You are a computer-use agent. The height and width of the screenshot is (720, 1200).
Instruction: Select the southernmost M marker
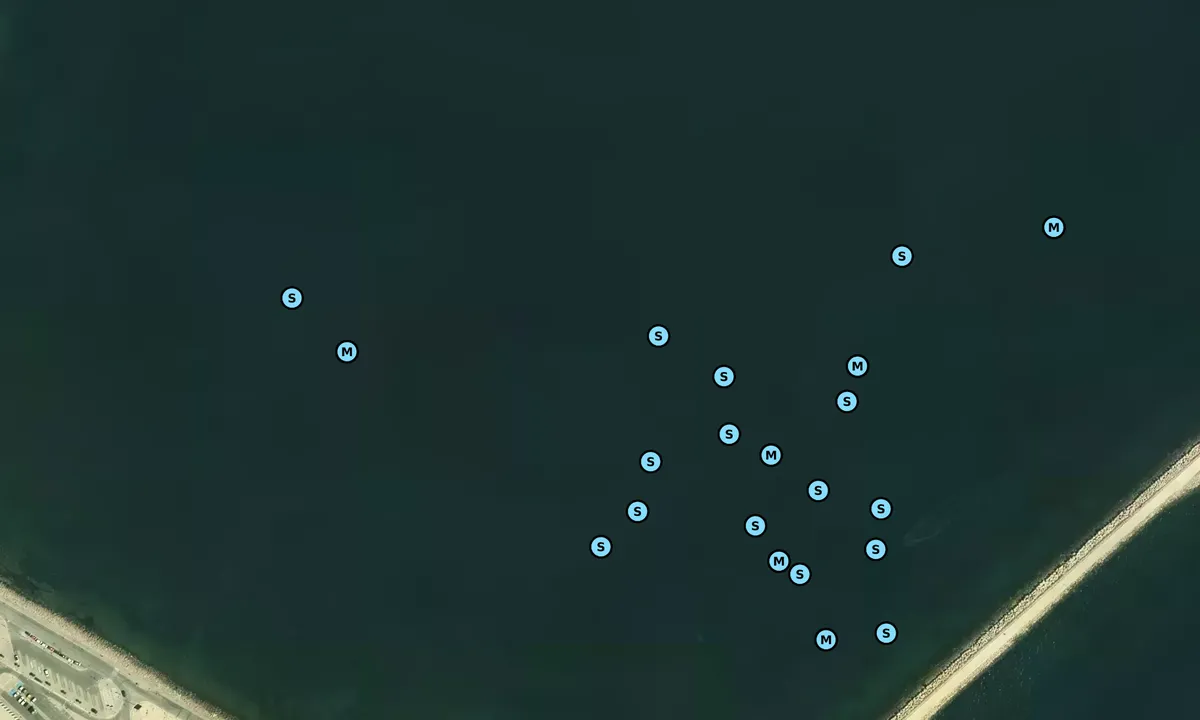[826, 640]
